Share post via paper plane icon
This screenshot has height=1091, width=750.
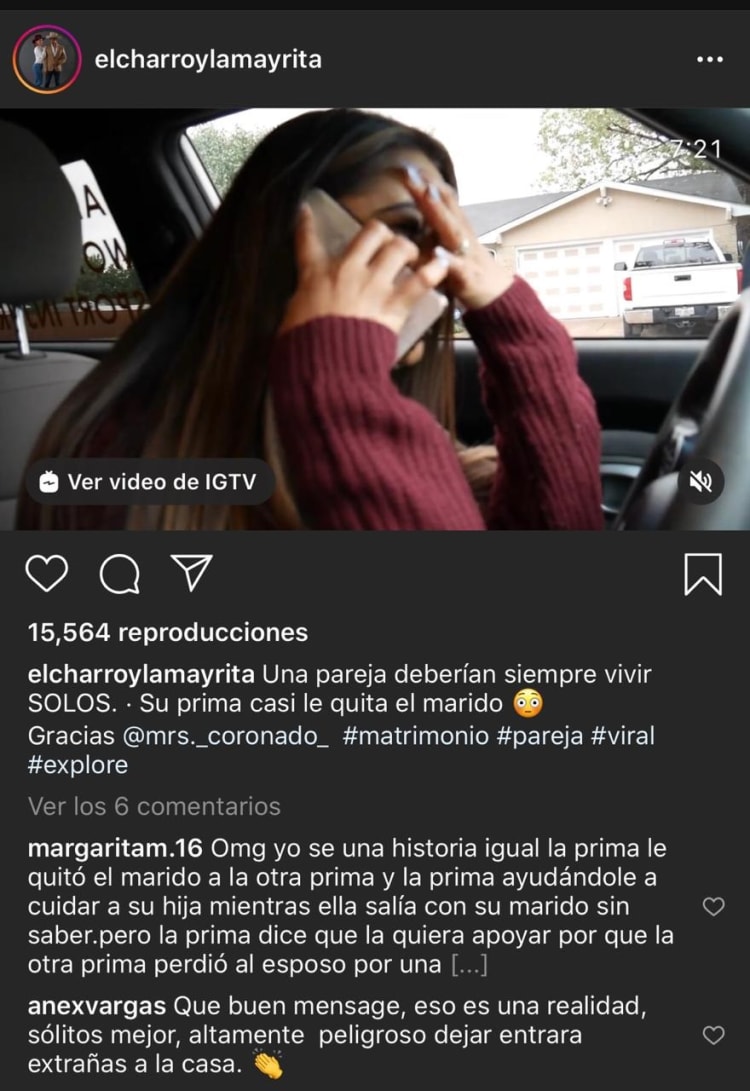[x=192, y=573]
